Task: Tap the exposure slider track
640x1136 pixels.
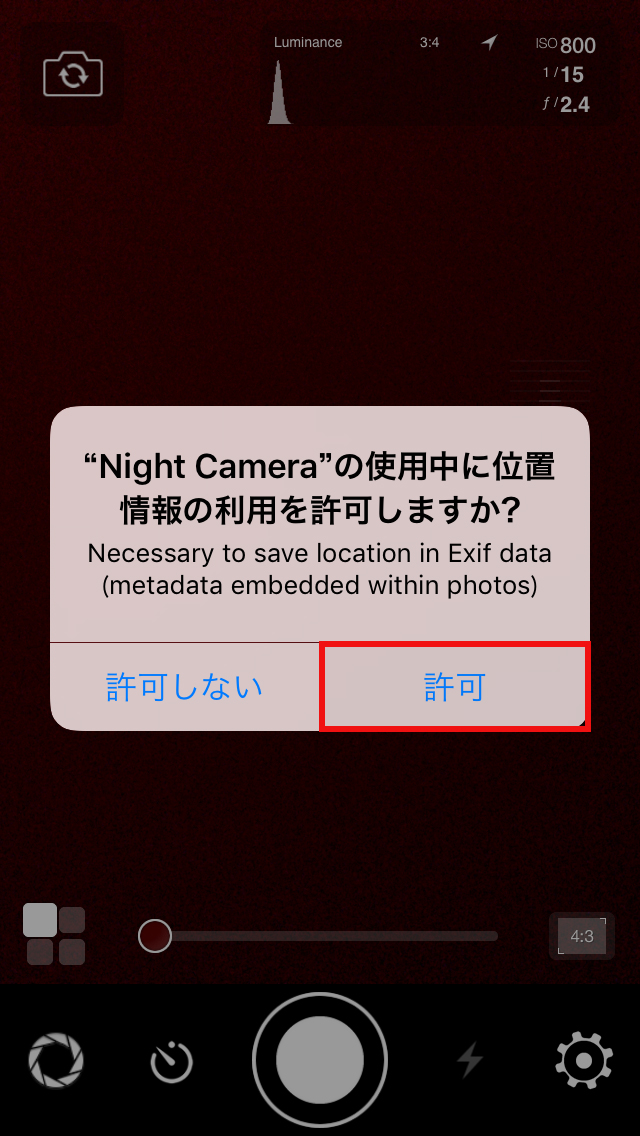Action: click(330, 936)
